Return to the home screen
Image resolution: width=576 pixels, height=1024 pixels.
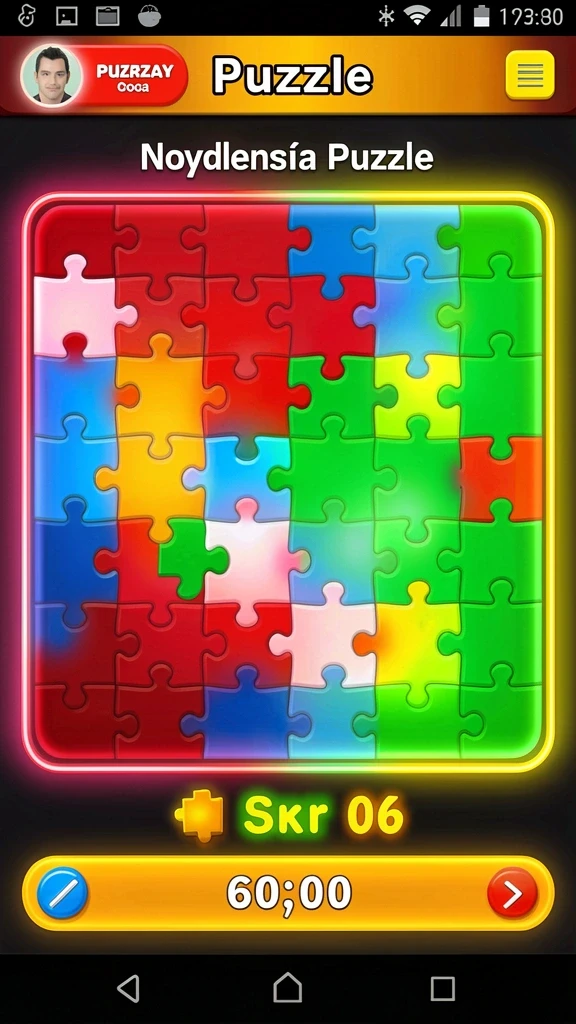pos(287,987)
